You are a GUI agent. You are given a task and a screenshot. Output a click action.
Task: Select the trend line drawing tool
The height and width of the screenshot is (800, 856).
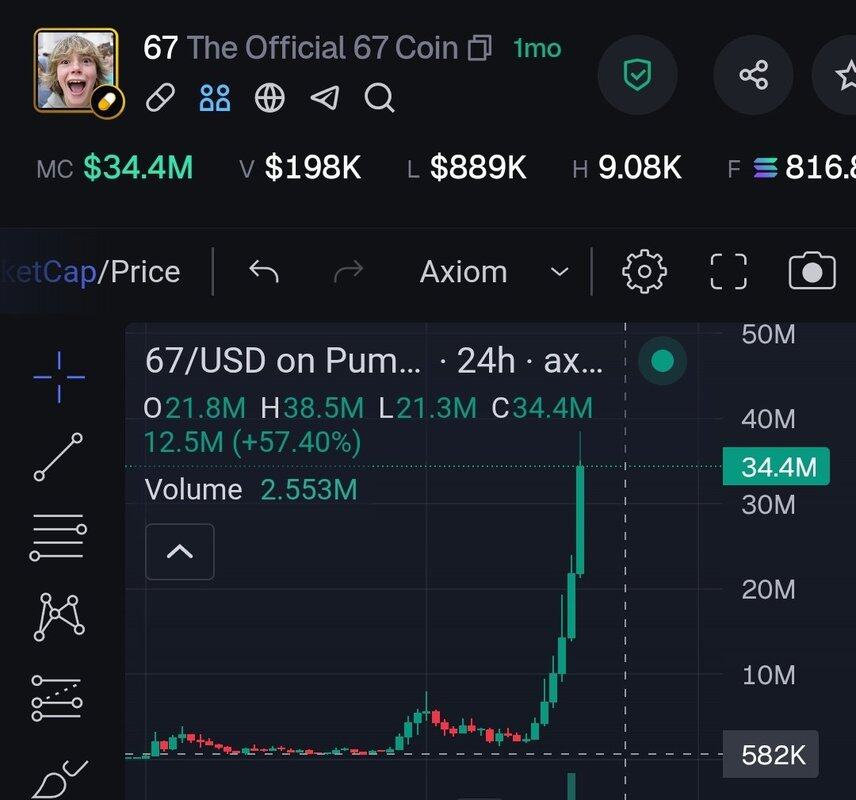(x=59, y=456)
